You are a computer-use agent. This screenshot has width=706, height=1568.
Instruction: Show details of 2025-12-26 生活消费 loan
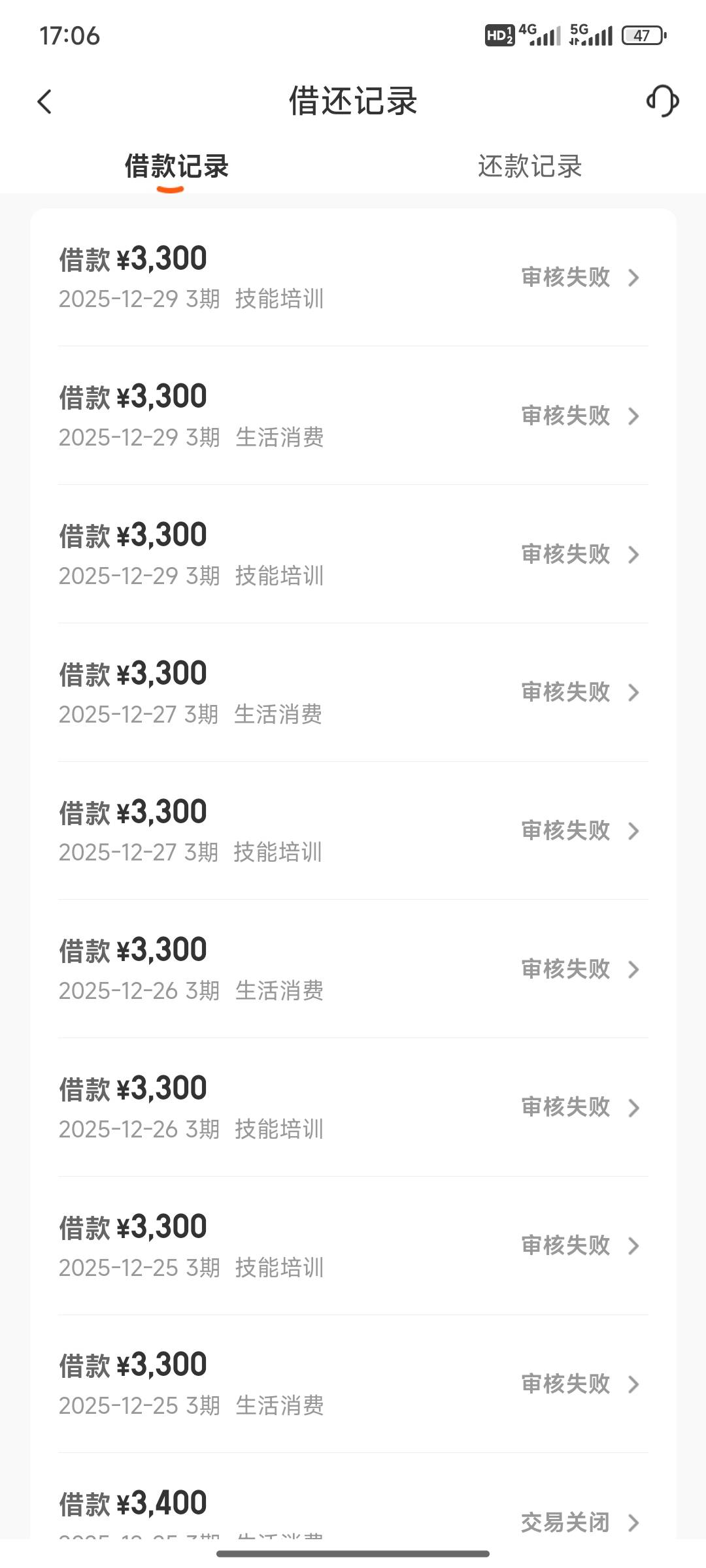353,970
